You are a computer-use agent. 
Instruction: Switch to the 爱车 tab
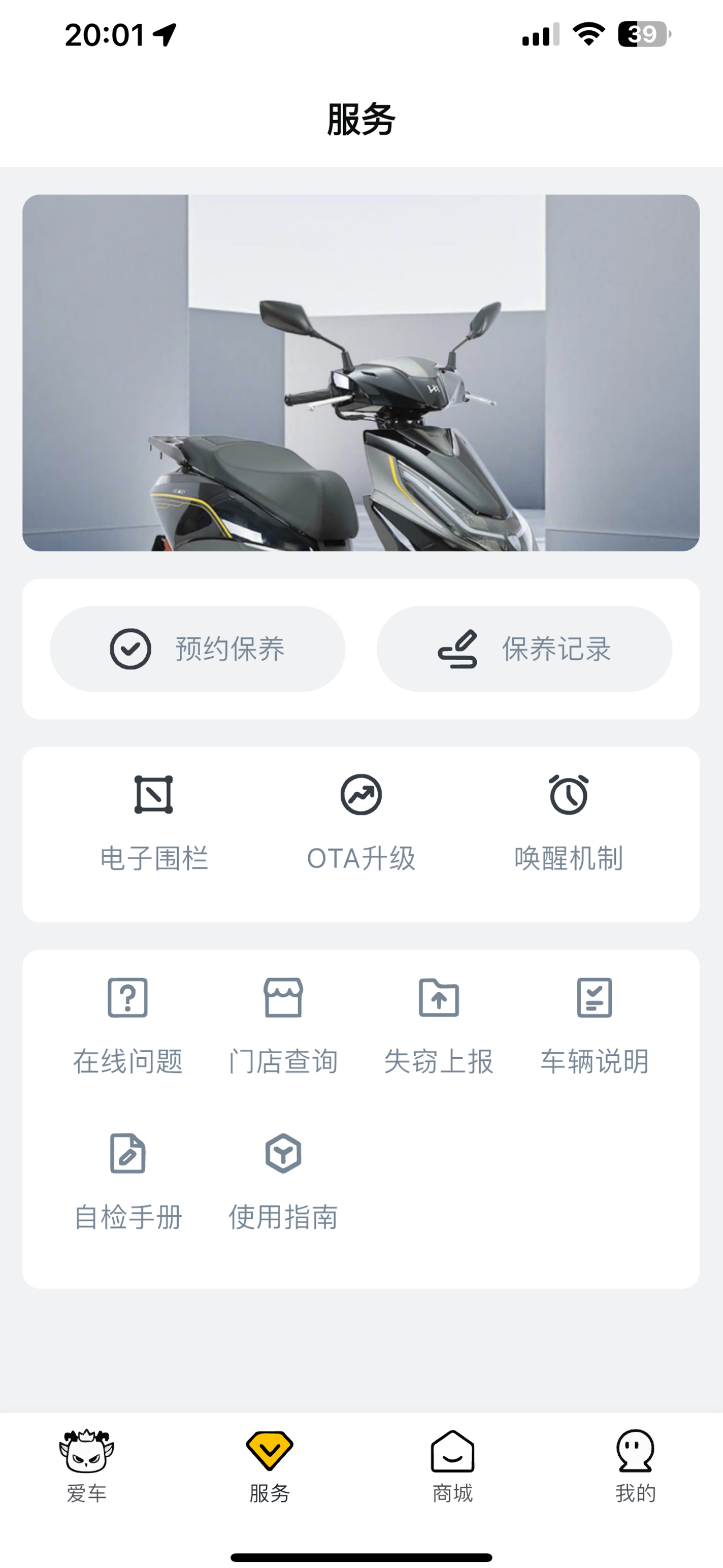click(x=86, y=1466)
